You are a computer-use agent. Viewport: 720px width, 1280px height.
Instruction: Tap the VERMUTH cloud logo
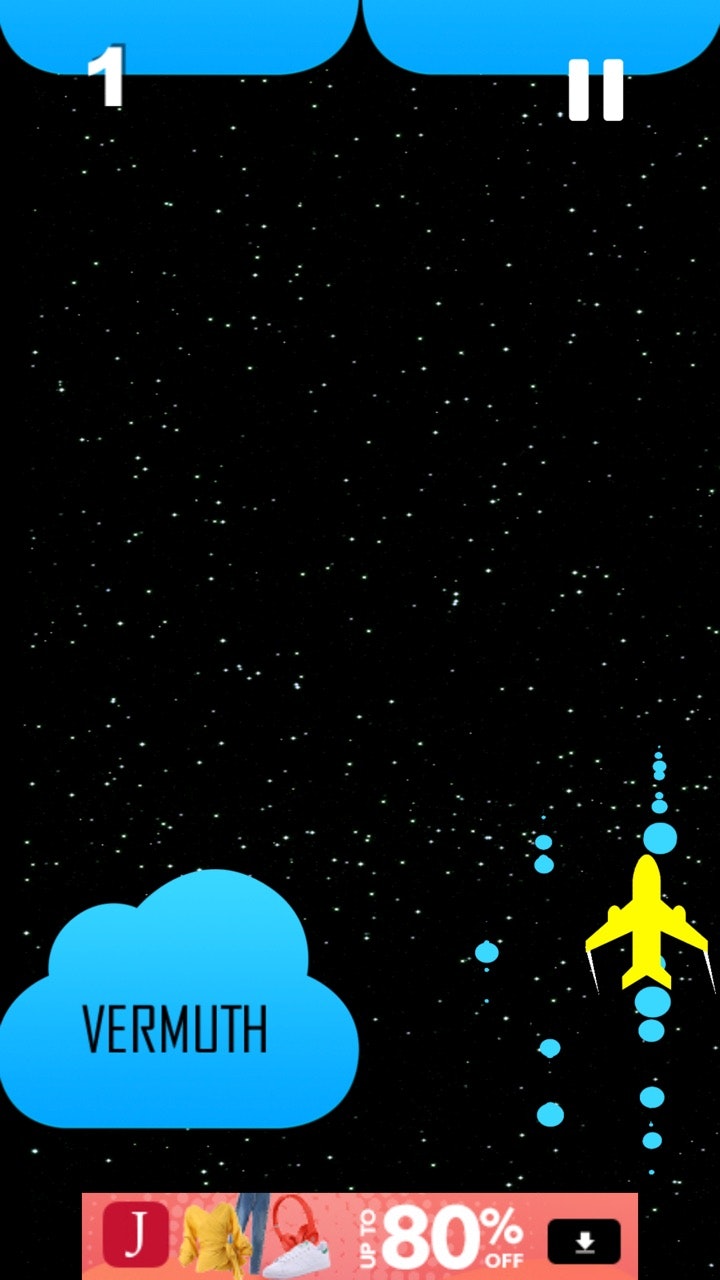[178, 1025]
